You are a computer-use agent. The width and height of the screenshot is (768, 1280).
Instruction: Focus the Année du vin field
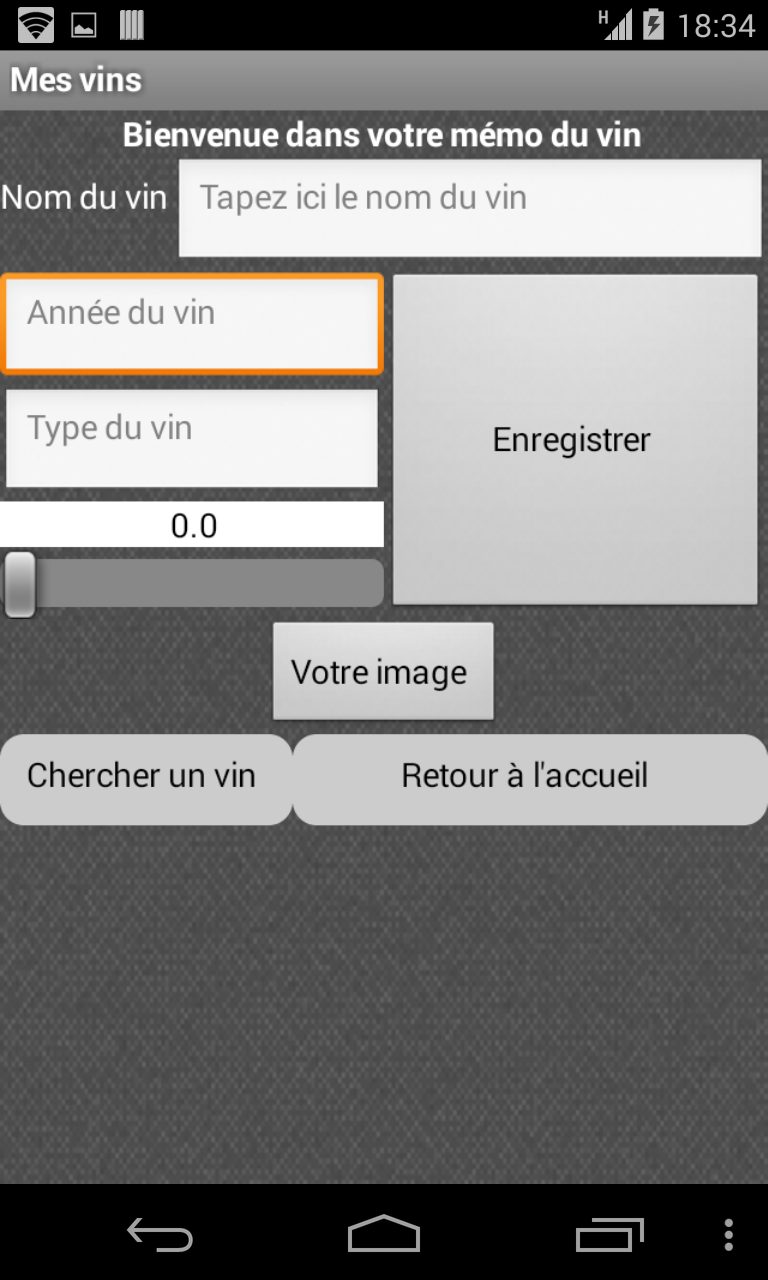(192, 324)
